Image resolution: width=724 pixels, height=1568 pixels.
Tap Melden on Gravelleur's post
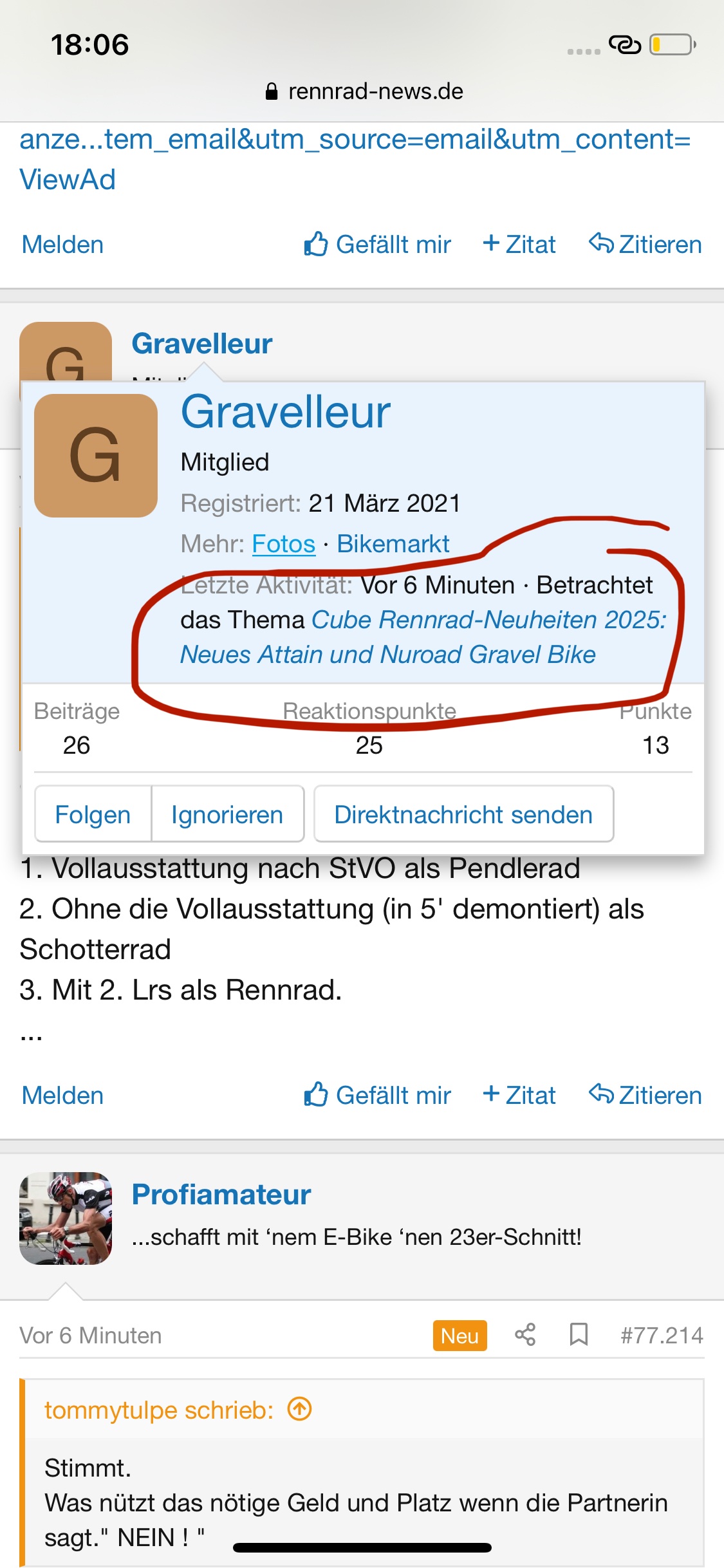62,1095
